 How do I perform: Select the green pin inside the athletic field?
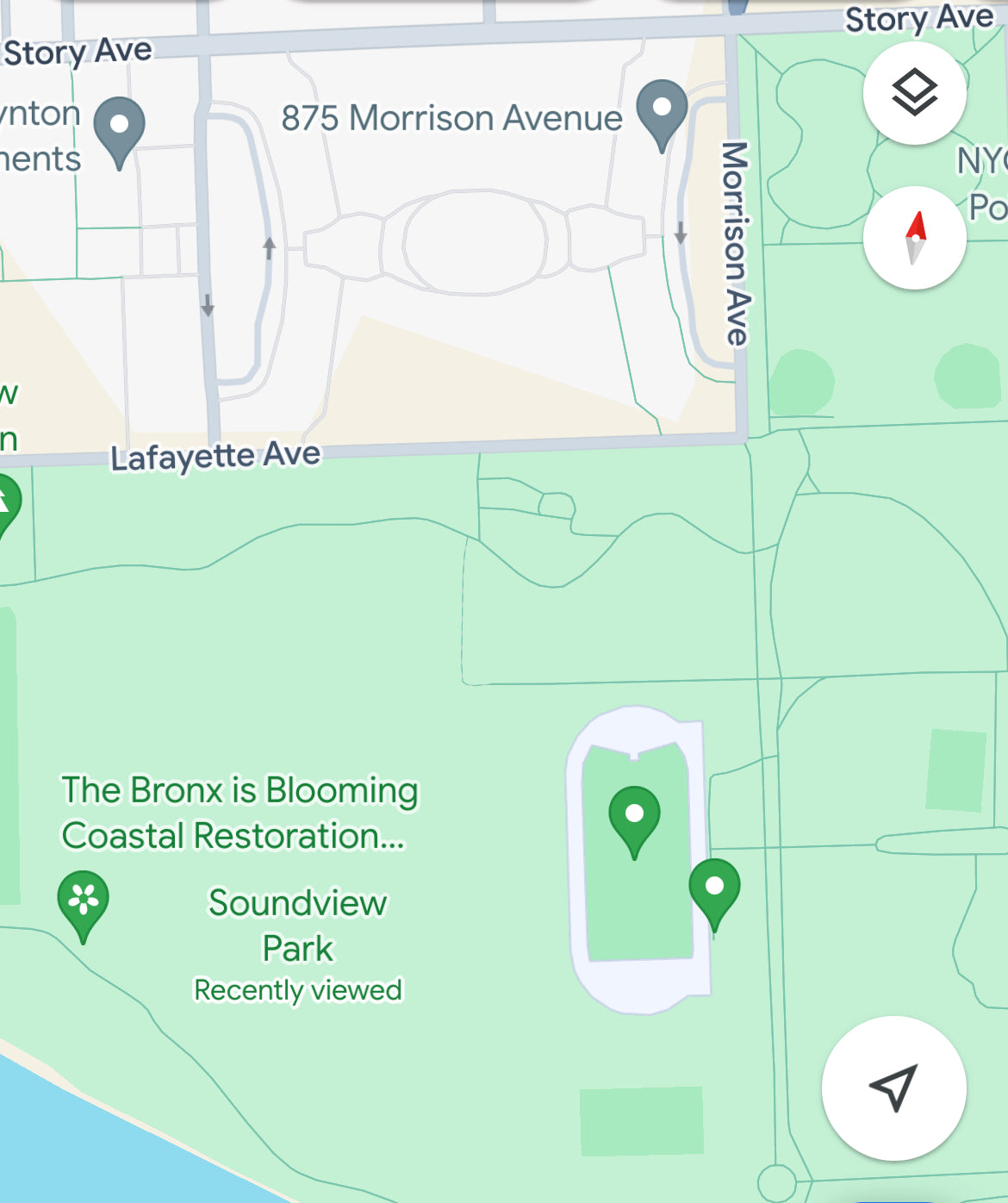click(x=634, y=818)
